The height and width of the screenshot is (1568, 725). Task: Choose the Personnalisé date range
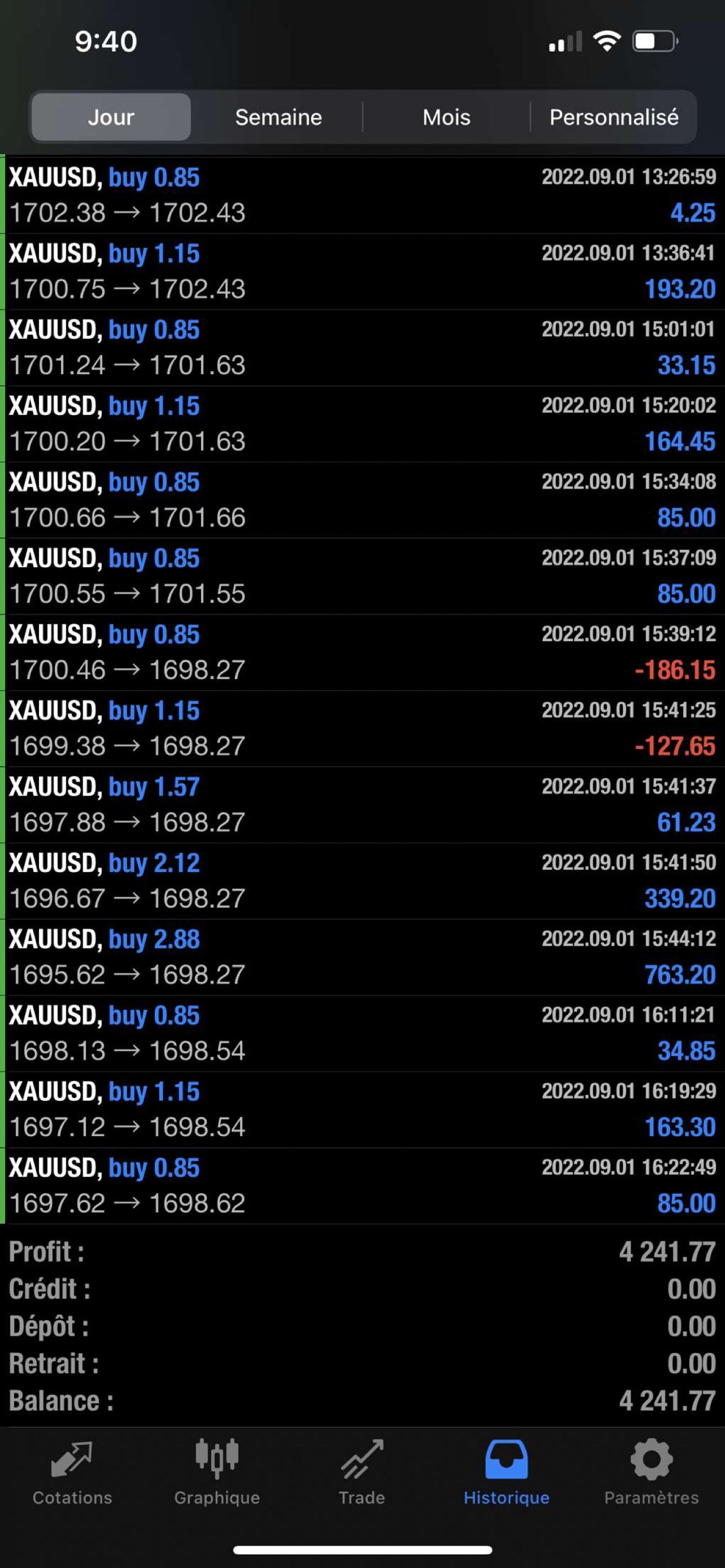pyautogui.click(x=614, y=117)
